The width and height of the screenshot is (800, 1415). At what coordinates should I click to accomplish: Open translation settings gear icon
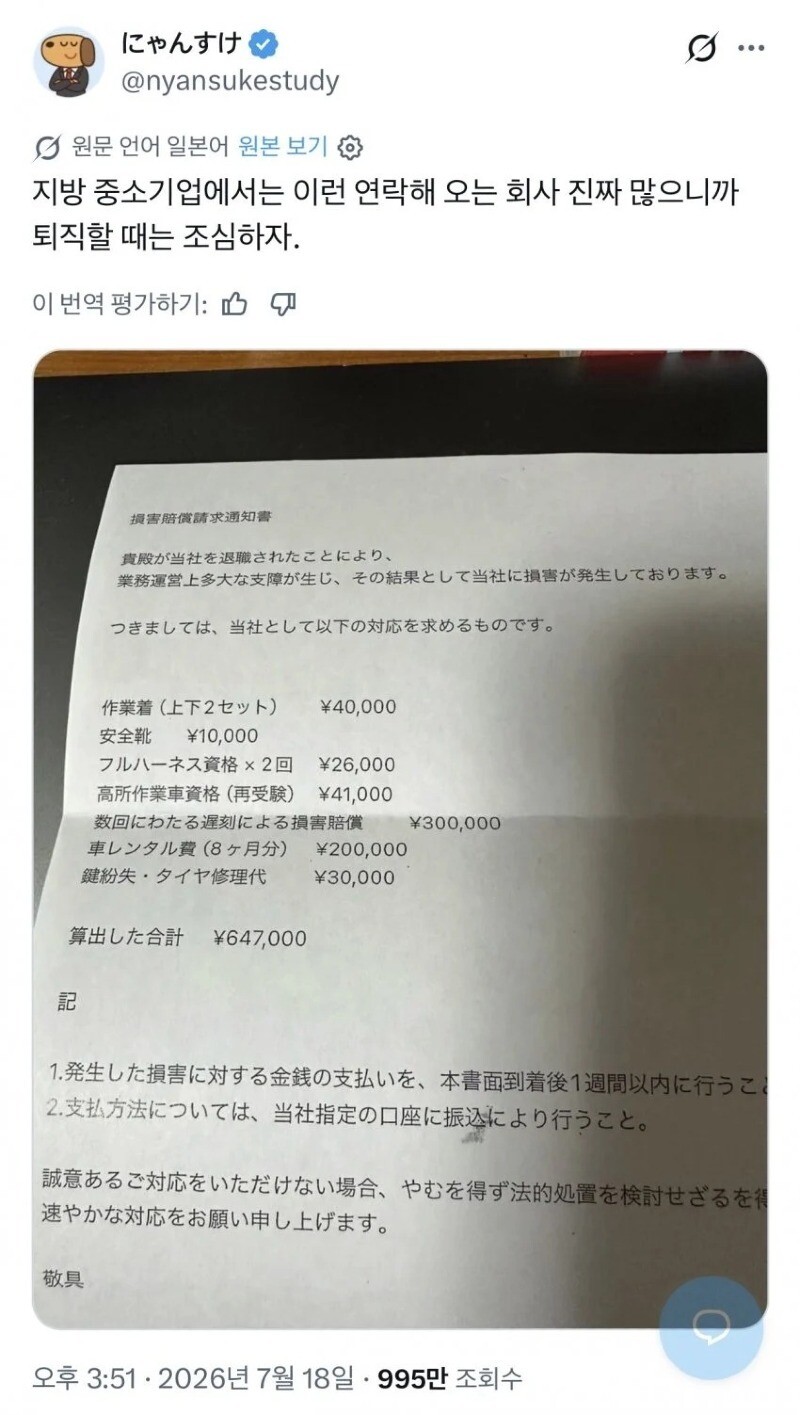350,148
